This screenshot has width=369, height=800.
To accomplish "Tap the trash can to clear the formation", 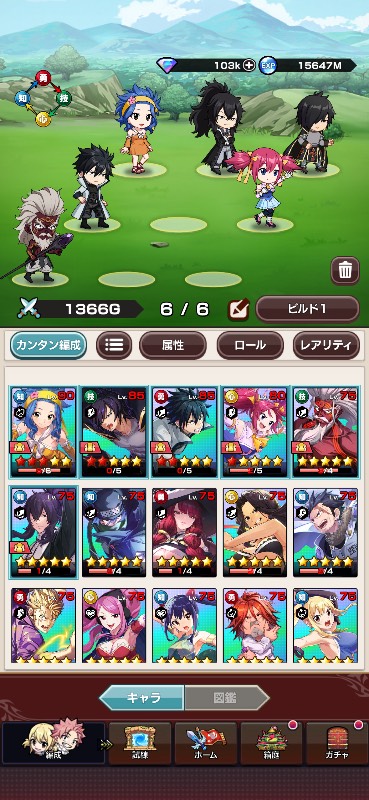I will click(x=345, y=270).
